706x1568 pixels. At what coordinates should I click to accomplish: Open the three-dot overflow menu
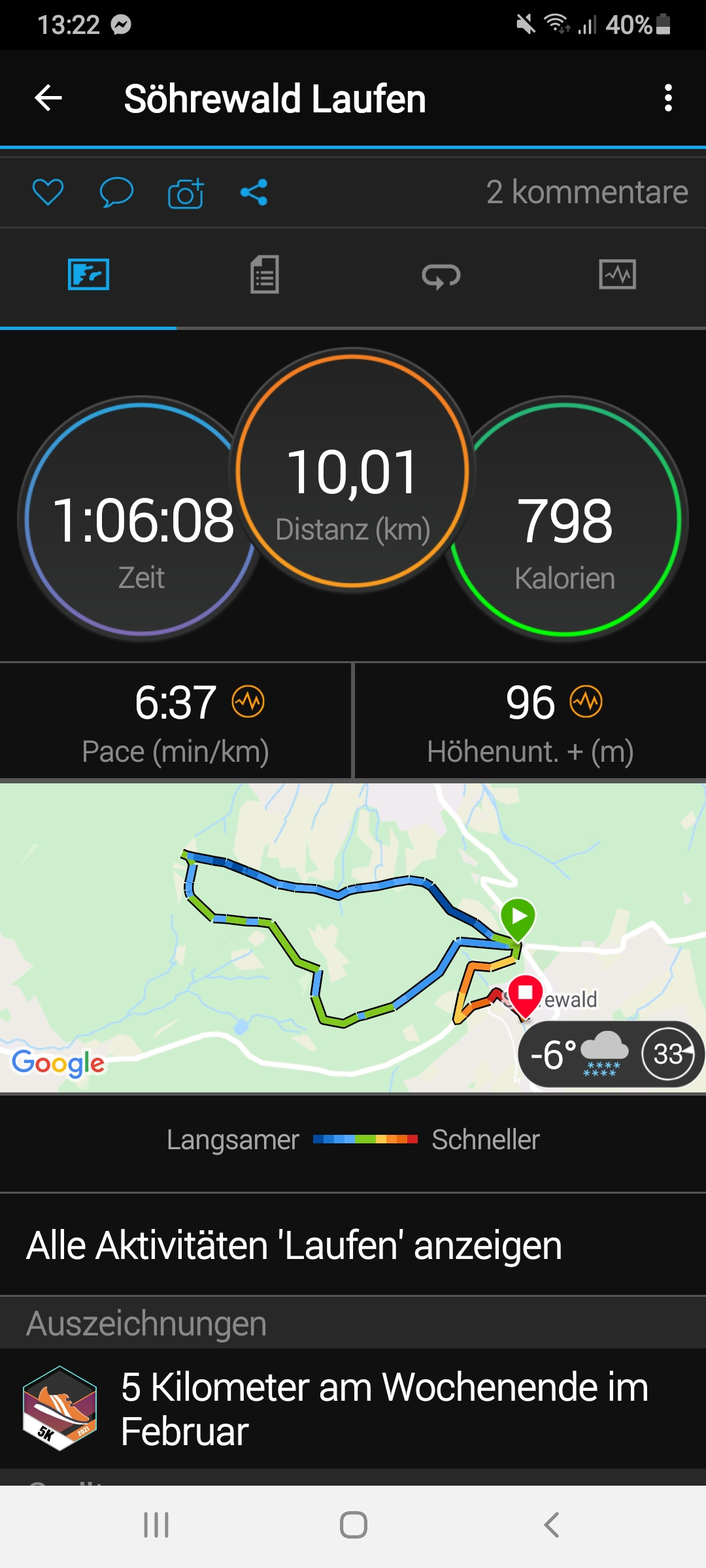tap(667, 99)
